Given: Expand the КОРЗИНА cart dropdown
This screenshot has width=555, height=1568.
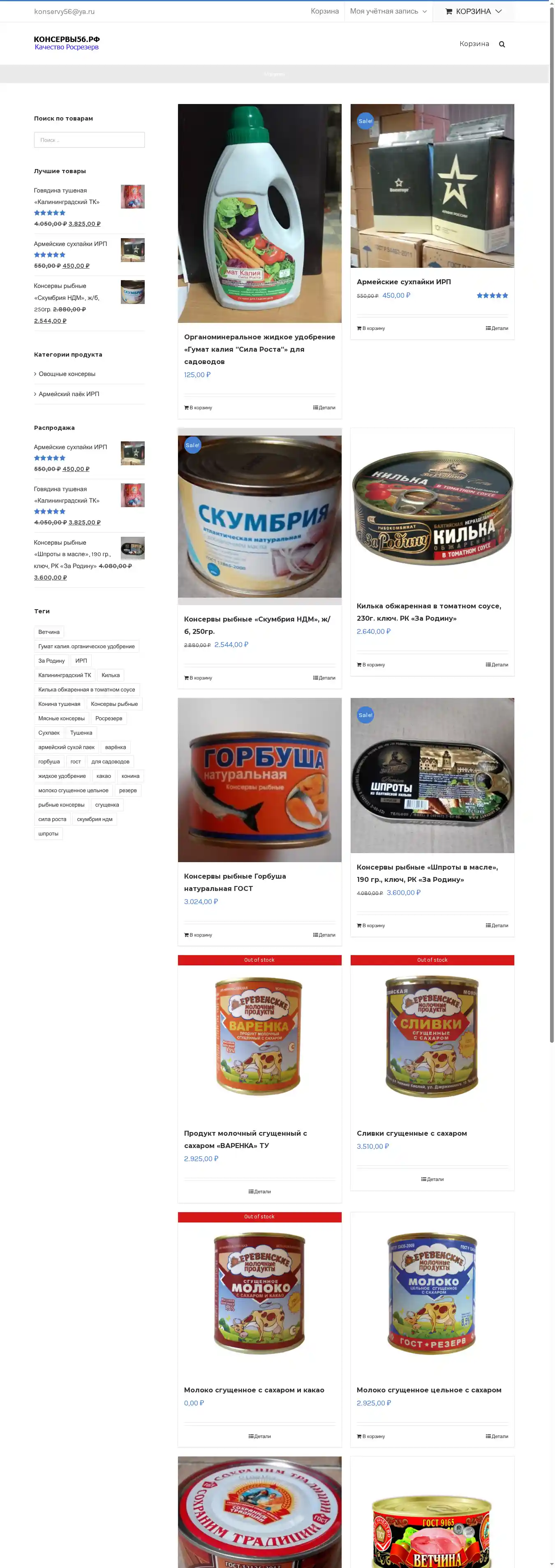Looking at the screenshot, I should (474, 12).
